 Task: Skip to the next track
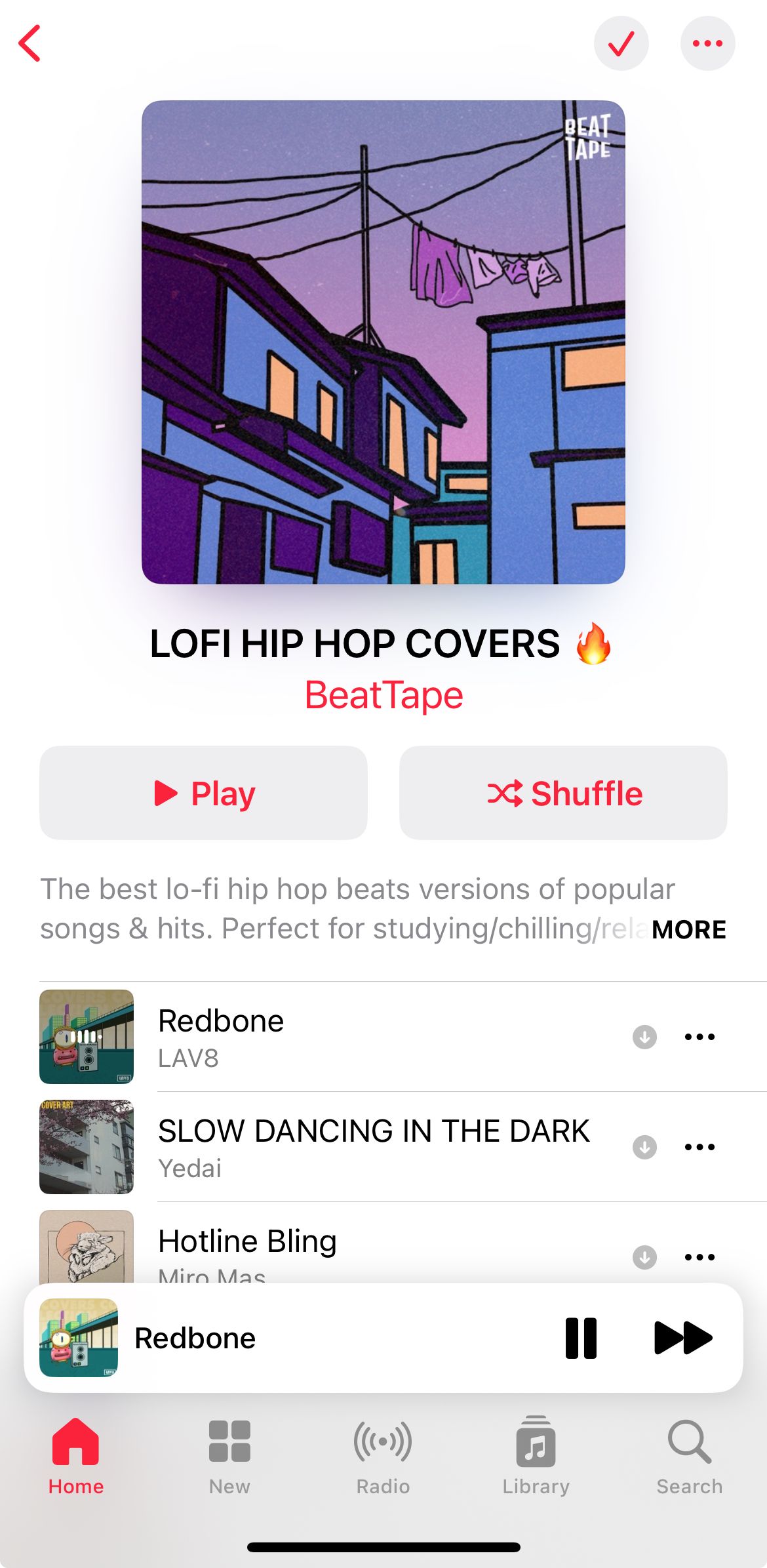click(682, 1338)
